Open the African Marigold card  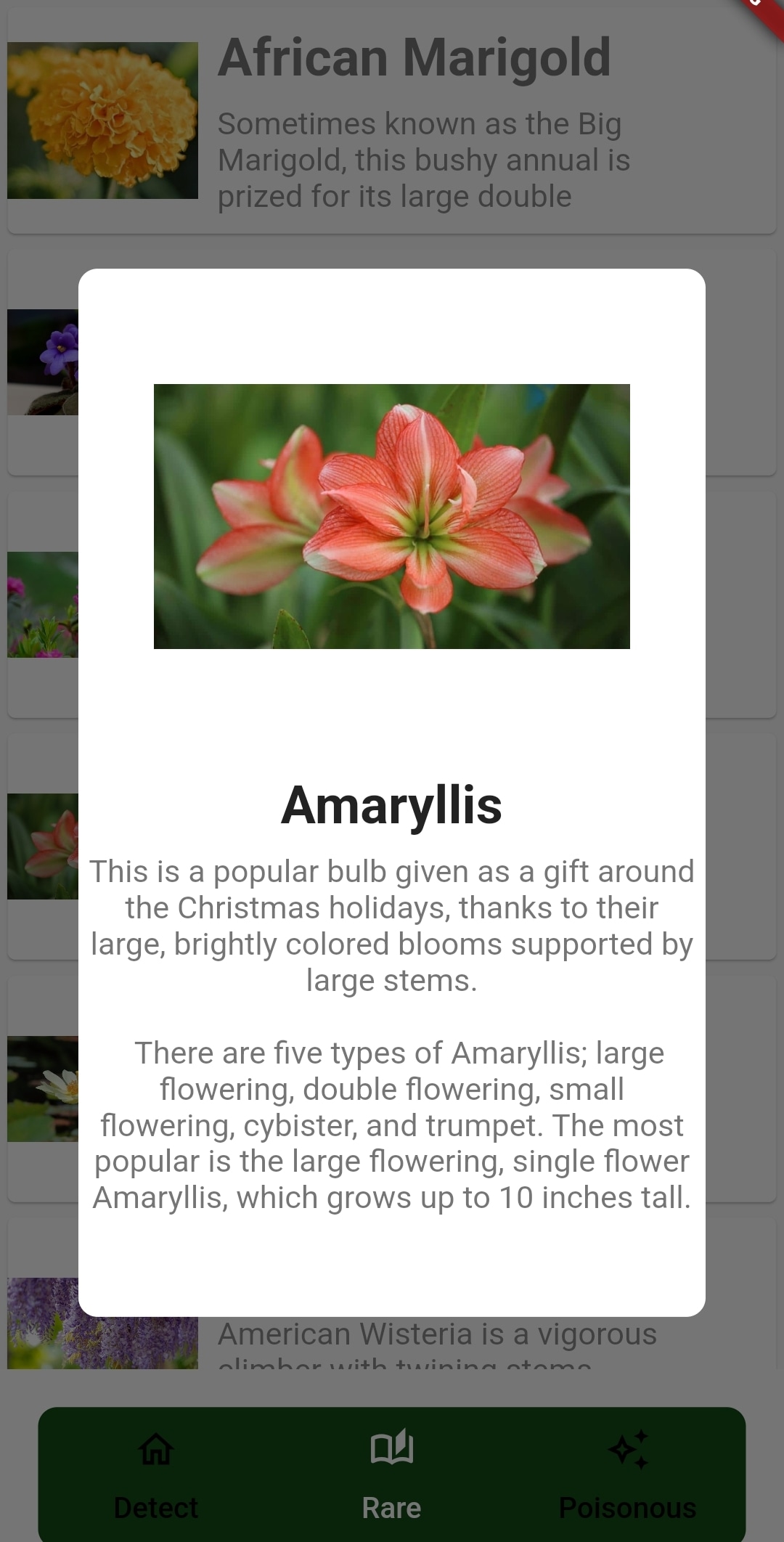(392, 120)
